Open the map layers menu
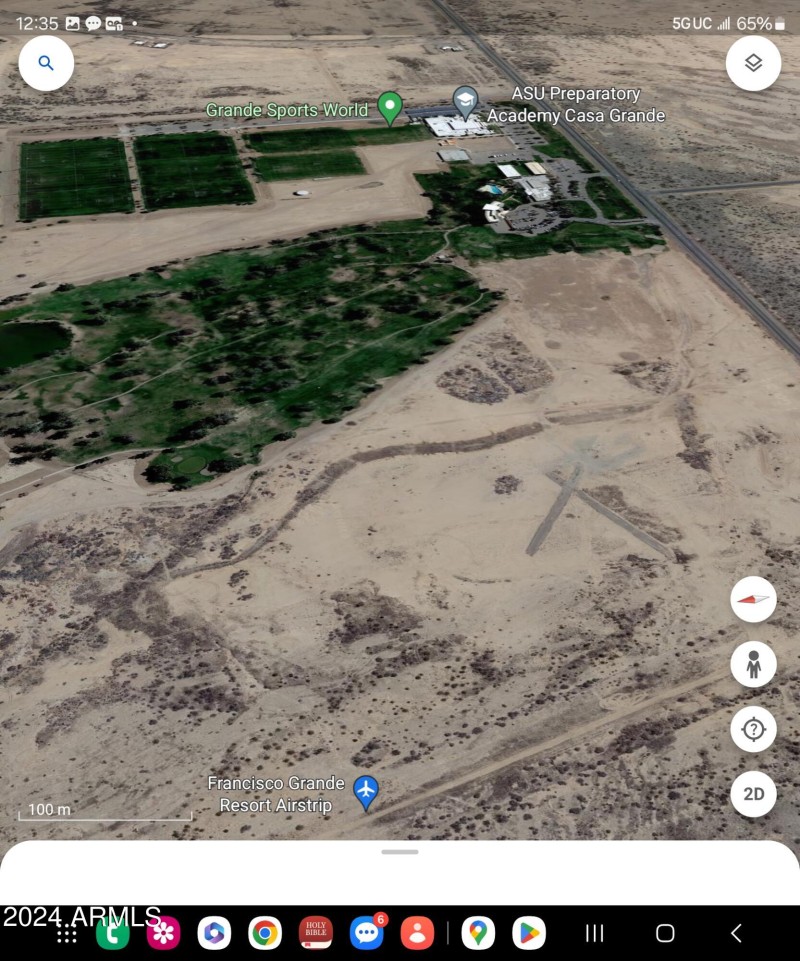The height and width of the screenshot is (961, 800). point(753,63)
